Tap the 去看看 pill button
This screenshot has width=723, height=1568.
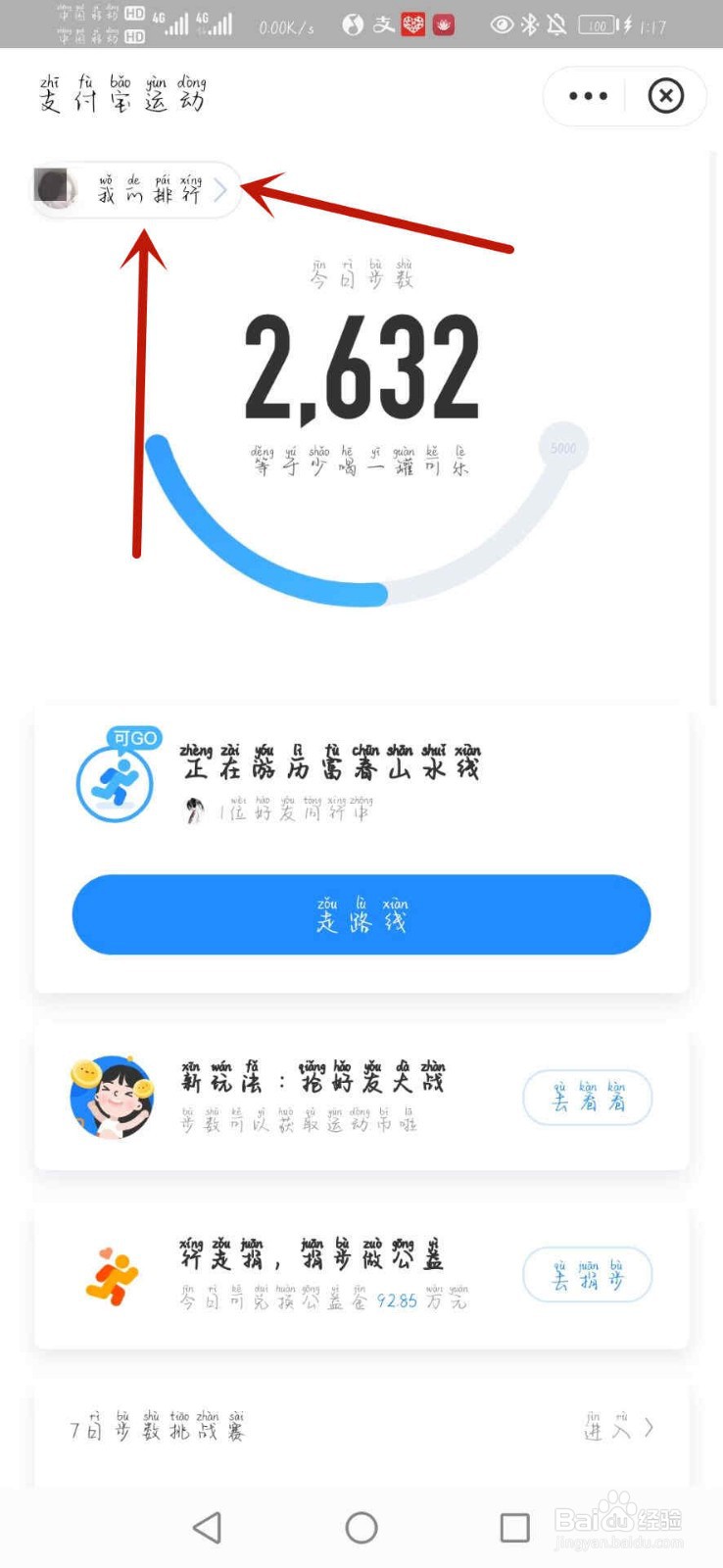pos(586,1098)
